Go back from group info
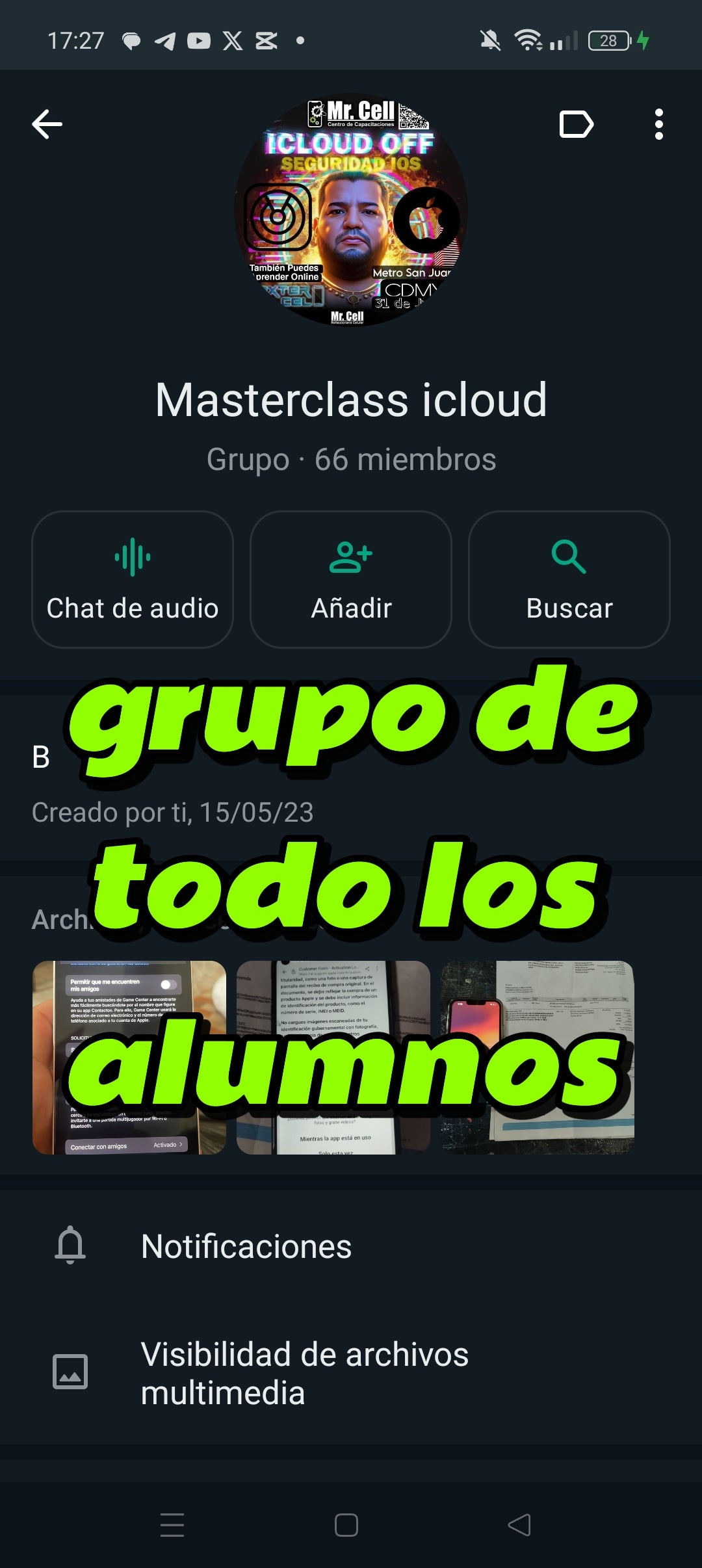The height and width of the screenshot is (1568, 702). coord(47,124)
